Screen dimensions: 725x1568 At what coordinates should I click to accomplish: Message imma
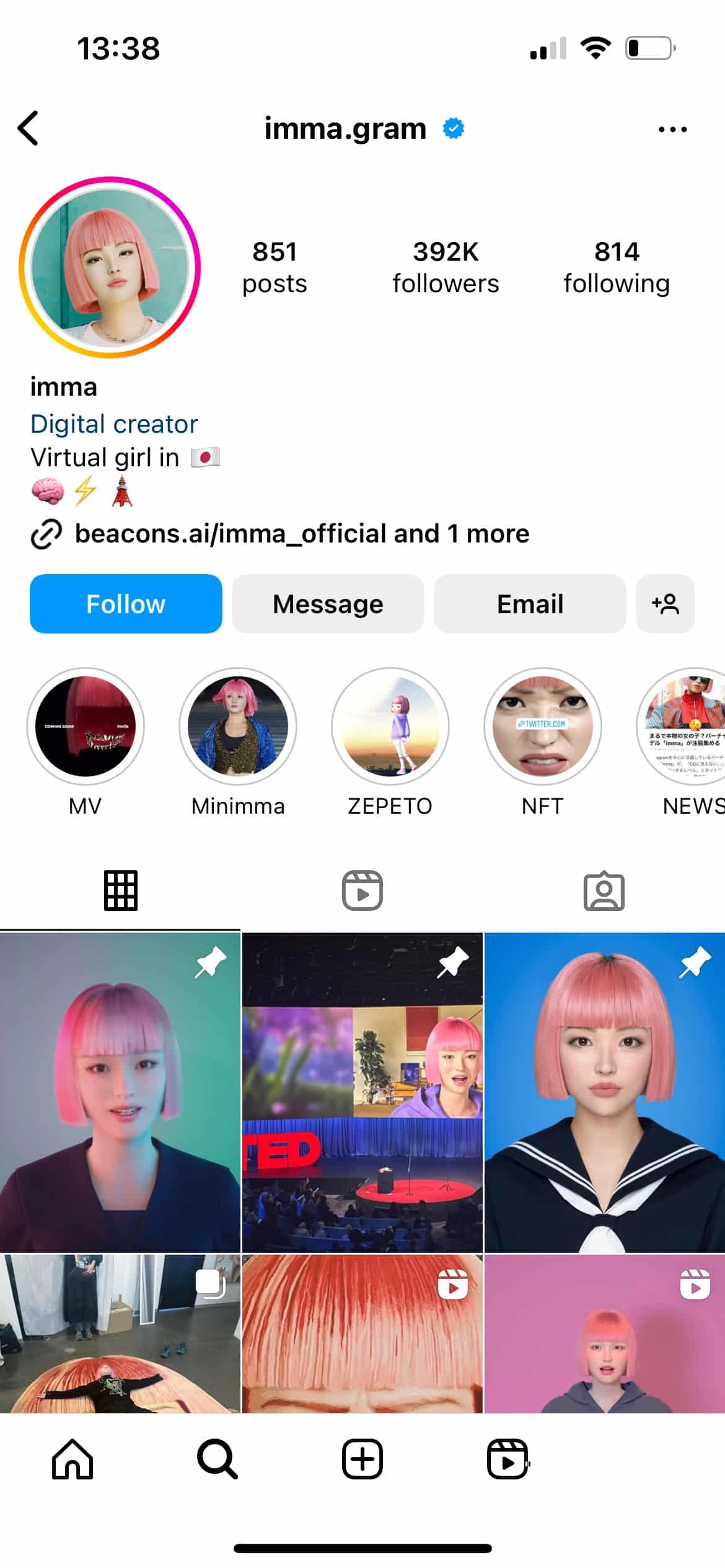tap(328, 604)
